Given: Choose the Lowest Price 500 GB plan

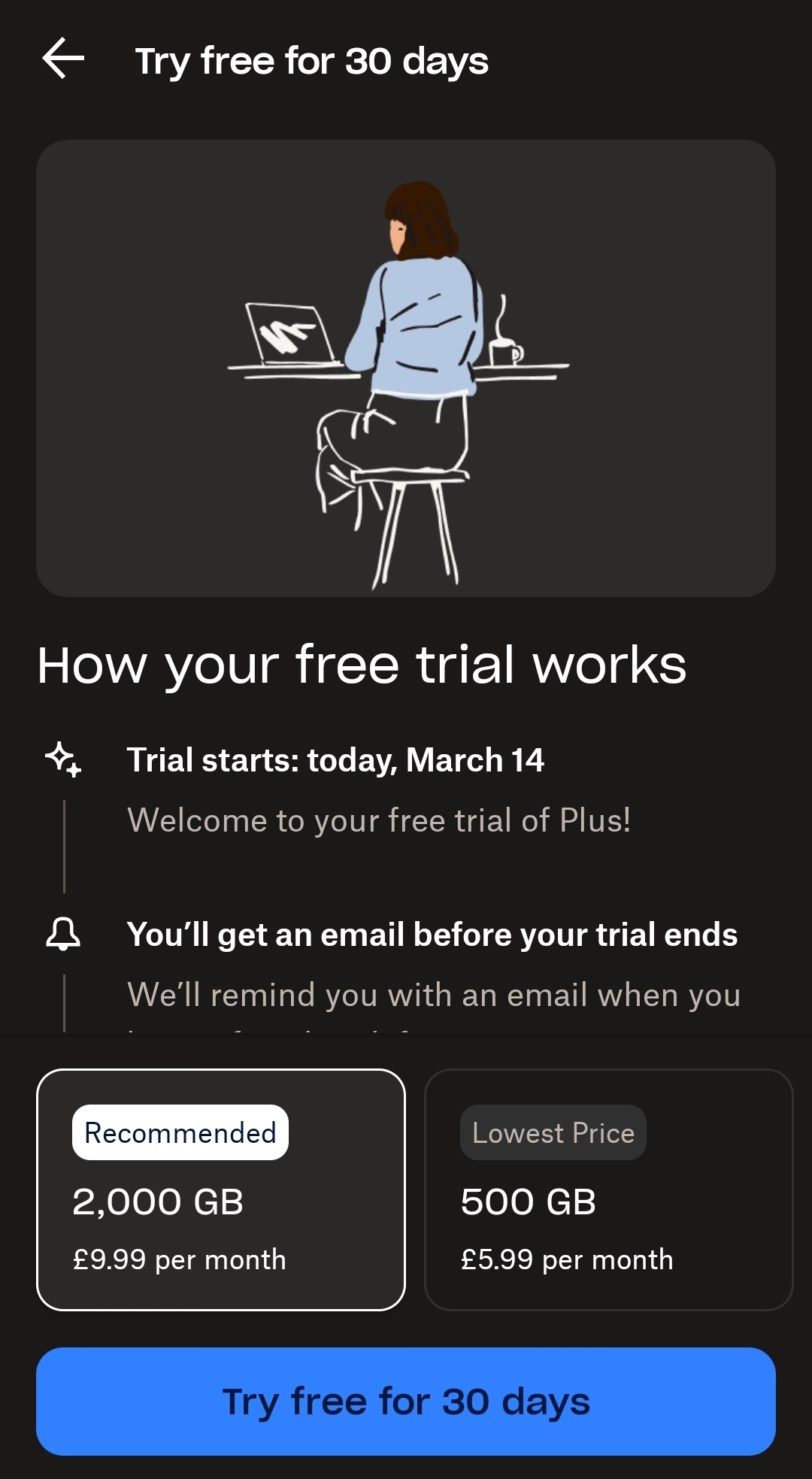Looking at the screenshot, I should 608,1189.
